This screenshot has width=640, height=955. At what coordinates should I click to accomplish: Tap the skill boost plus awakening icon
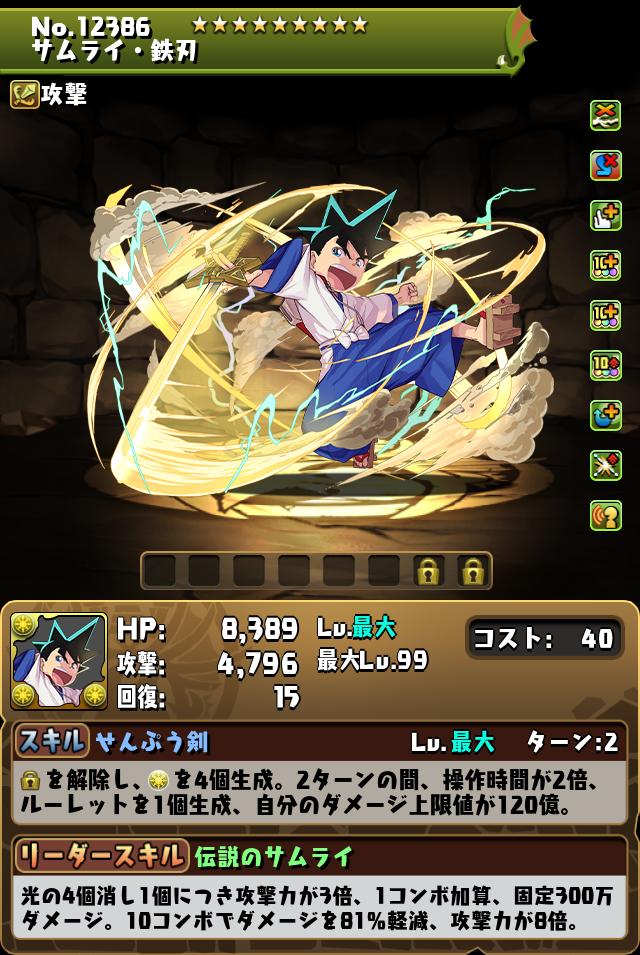(x=605, y=415)
